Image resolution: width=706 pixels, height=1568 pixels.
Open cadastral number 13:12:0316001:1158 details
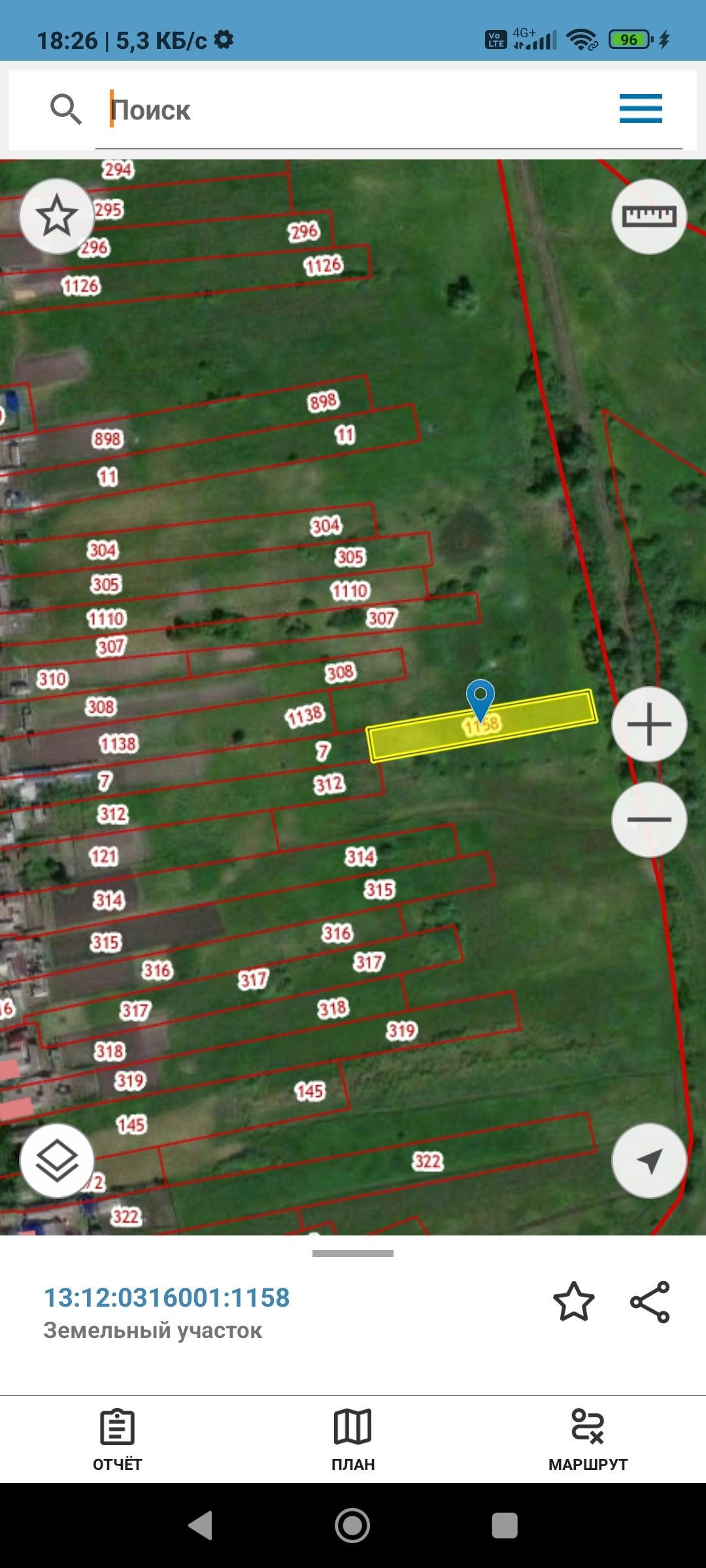tap(167, 1298)
